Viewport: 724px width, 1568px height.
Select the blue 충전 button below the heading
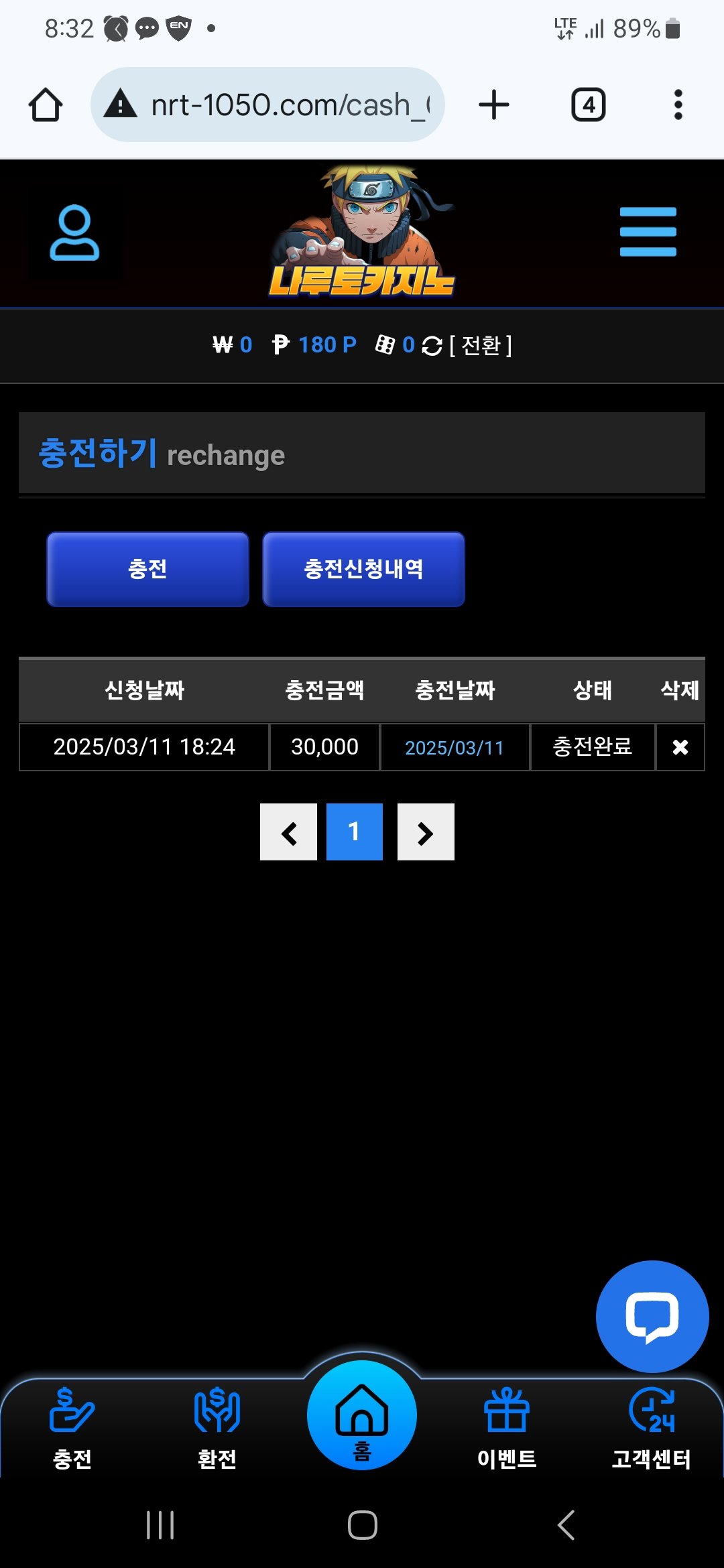(147, 570)
